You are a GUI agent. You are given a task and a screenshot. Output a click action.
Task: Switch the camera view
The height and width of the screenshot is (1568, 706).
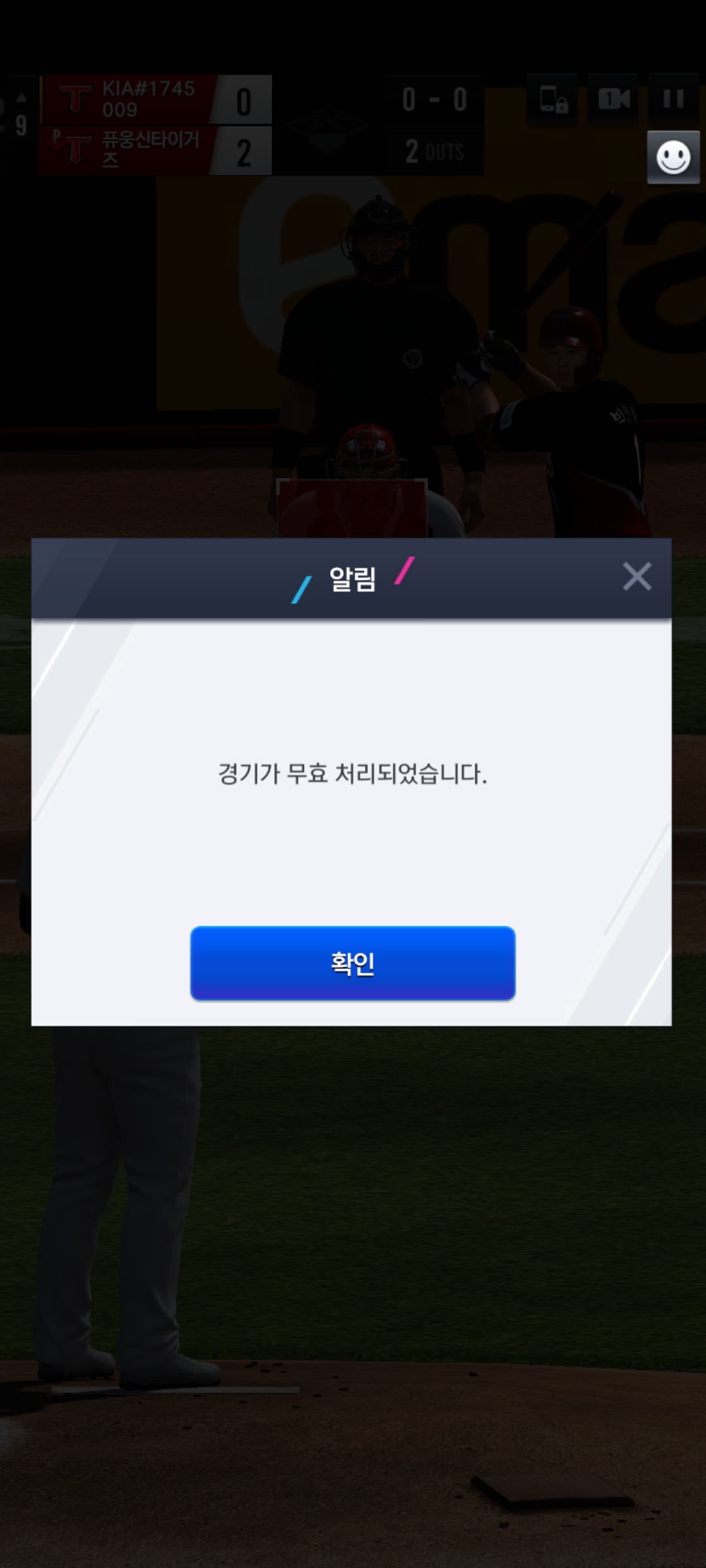[x=613, y=99]
